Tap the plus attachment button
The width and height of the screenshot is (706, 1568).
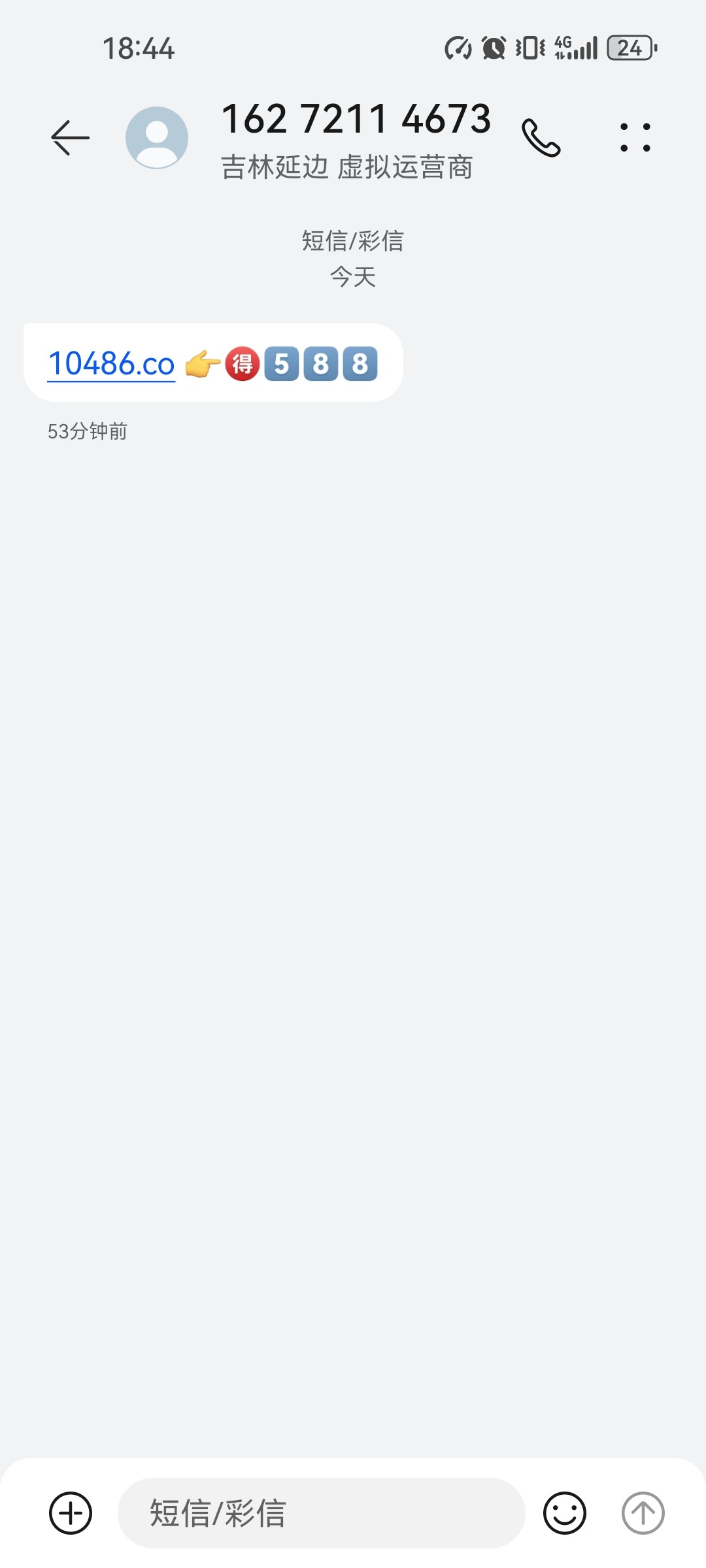(x=71, y=1512)
